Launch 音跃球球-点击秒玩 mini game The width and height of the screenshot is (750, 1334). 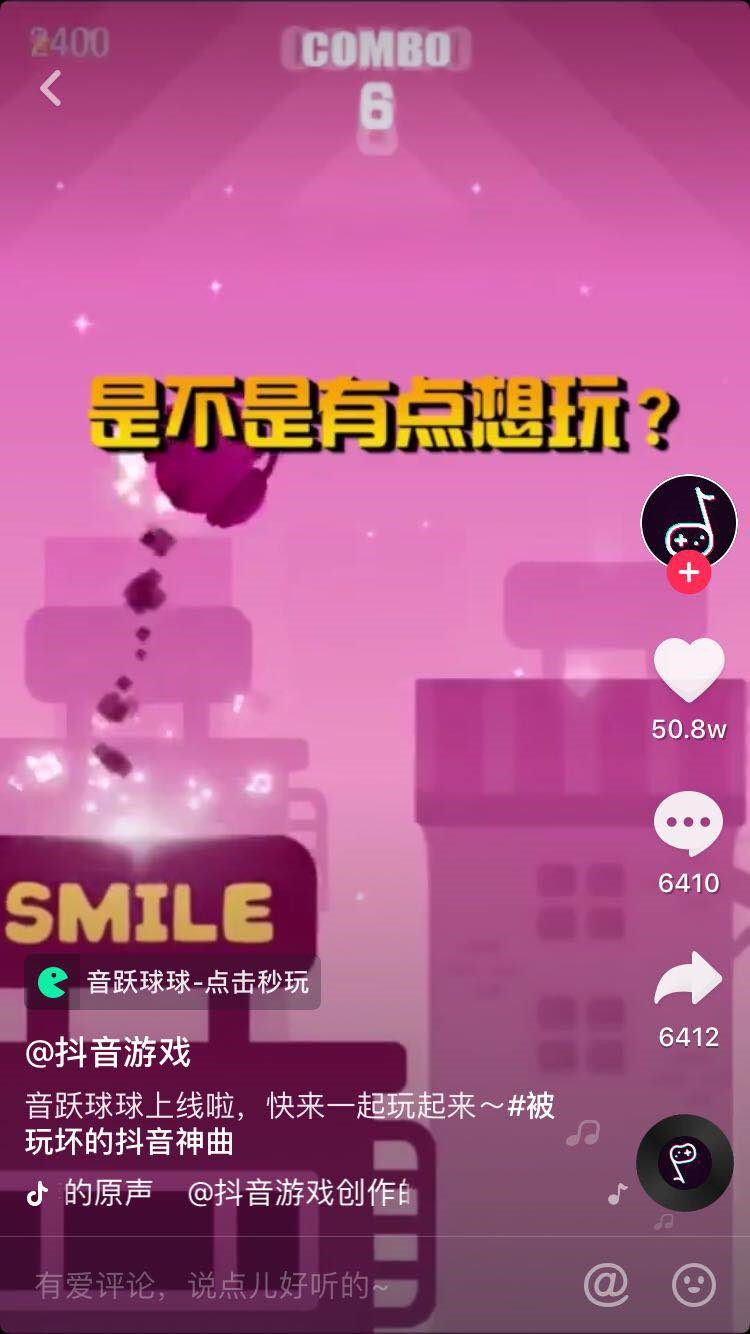coord(173,982)
